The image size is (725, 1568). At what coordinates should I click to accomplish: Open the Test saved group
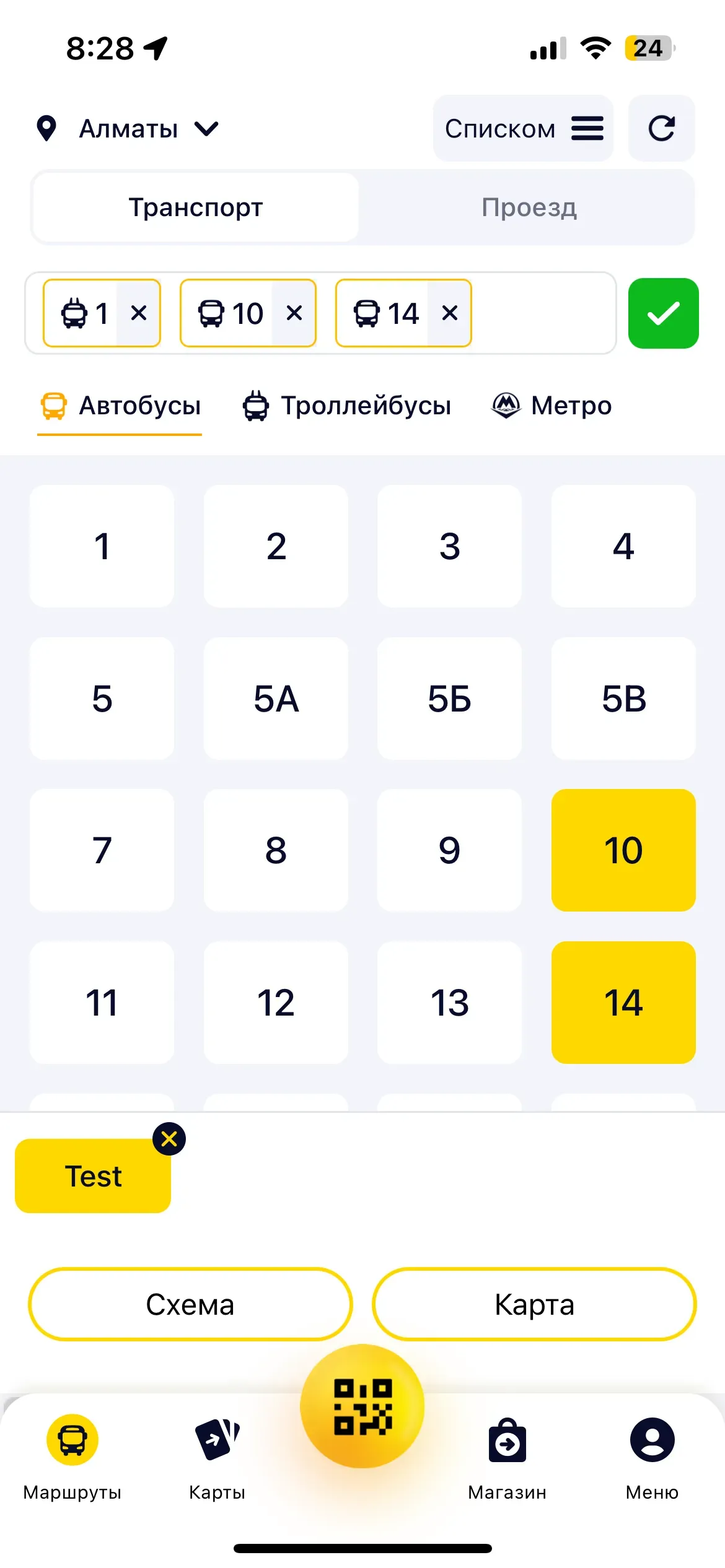tap(93, 1176)
